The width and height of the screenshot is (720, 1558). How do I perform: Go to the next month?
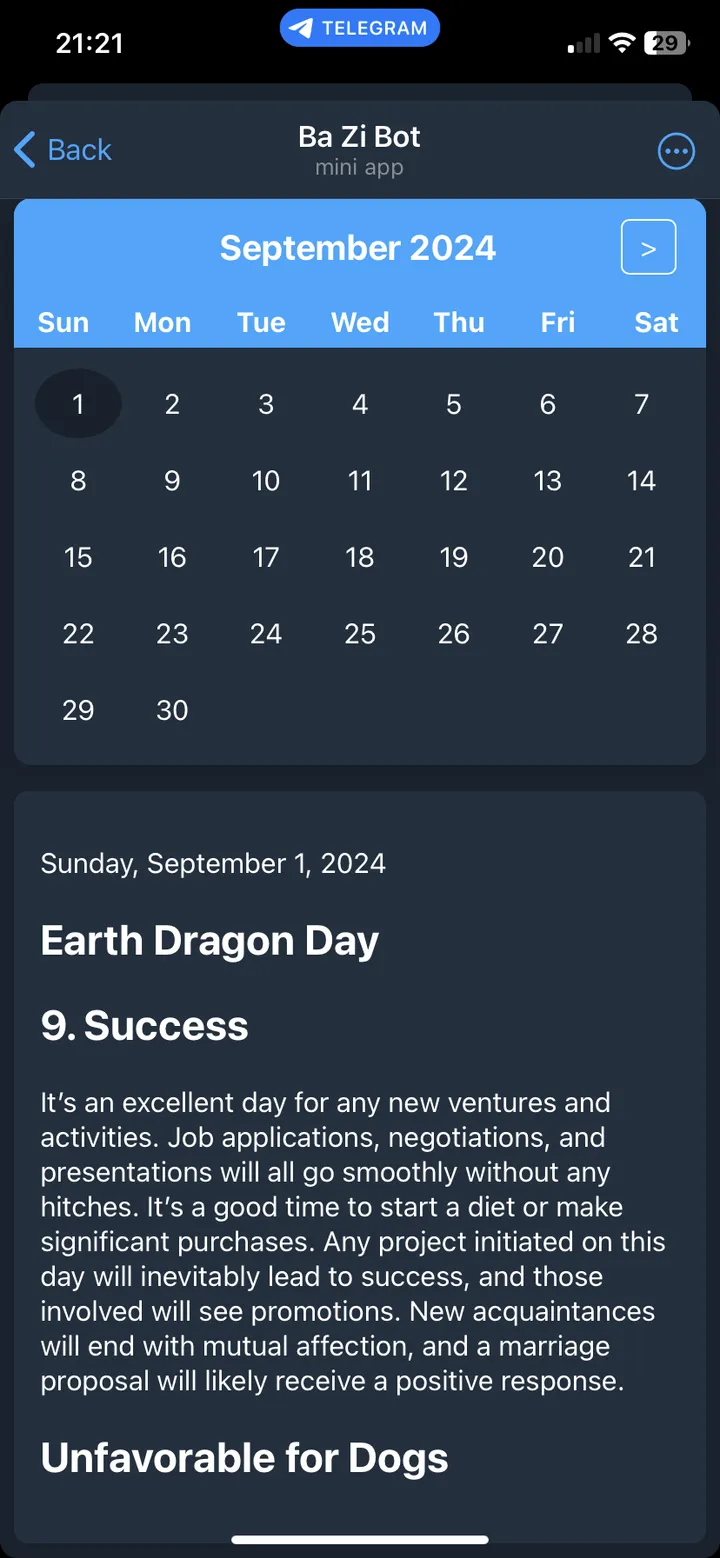[648, 247]
